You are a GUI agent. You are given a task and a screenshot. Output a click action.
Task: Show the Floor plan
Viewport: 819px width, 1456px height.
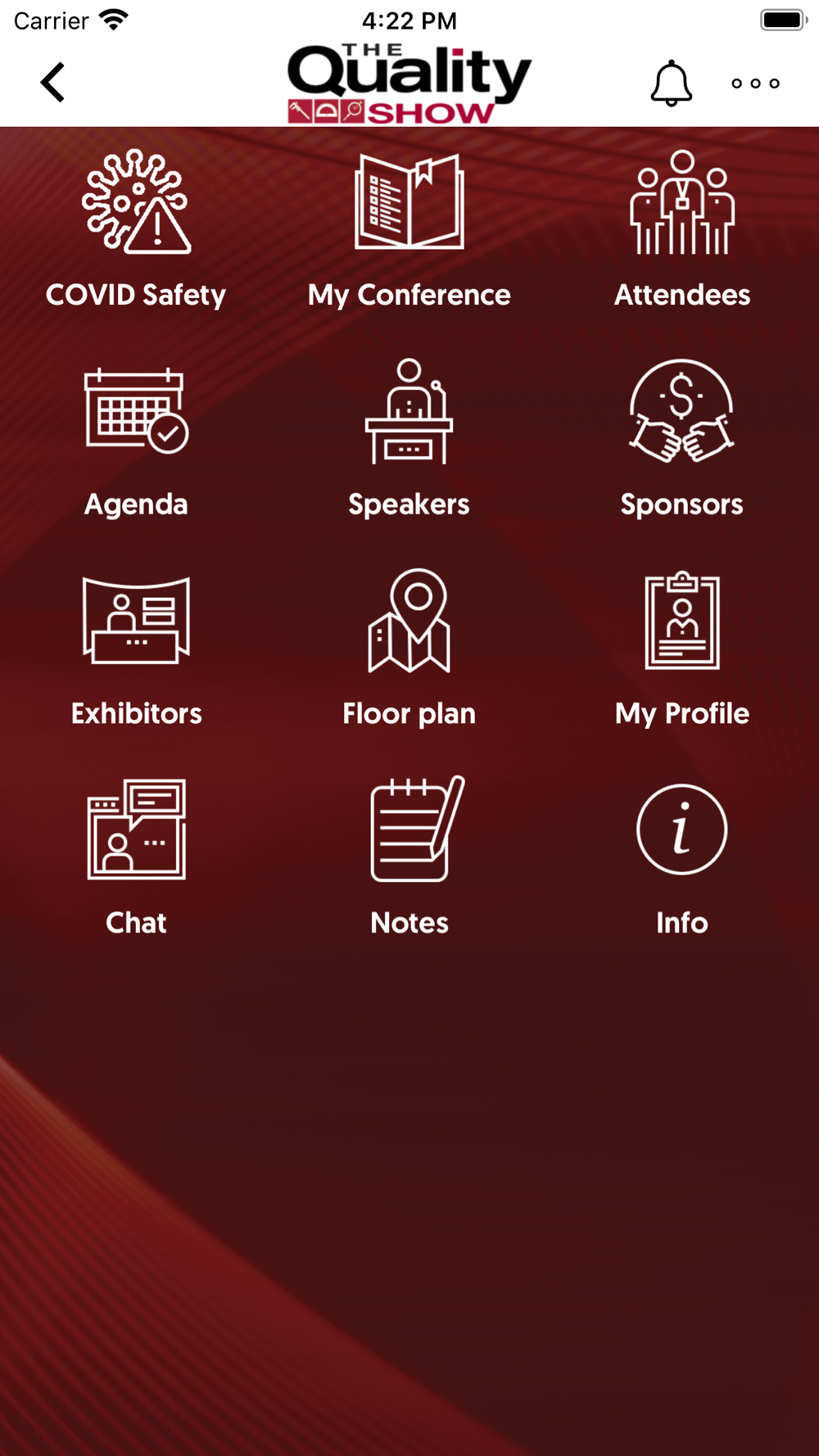point(409,649)
